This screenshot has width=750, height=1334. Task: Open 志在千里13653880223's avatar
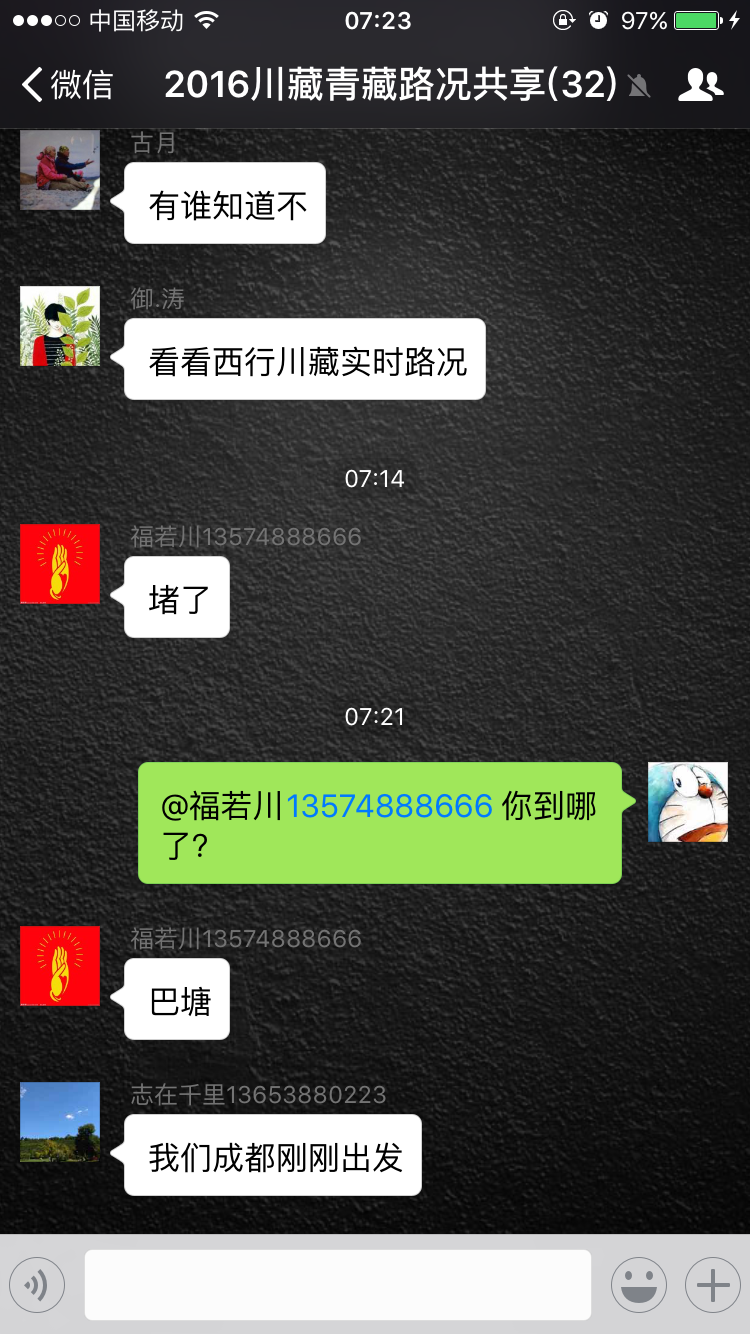tap(60, 1122)
